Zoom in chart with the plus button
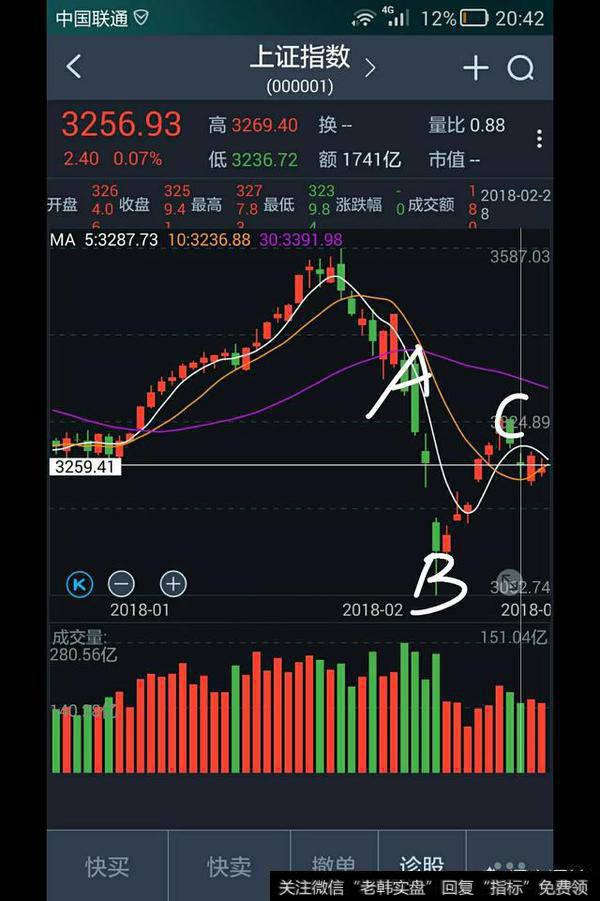600x901 pixels. [173, 583]
